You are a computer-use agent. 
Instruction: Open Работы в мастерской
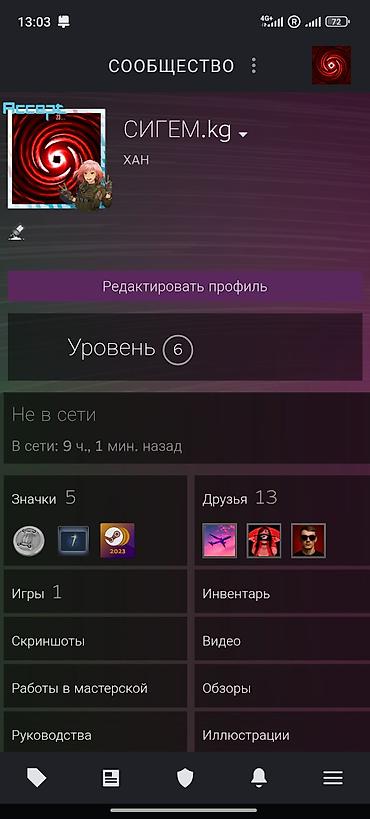click(95, 687)
